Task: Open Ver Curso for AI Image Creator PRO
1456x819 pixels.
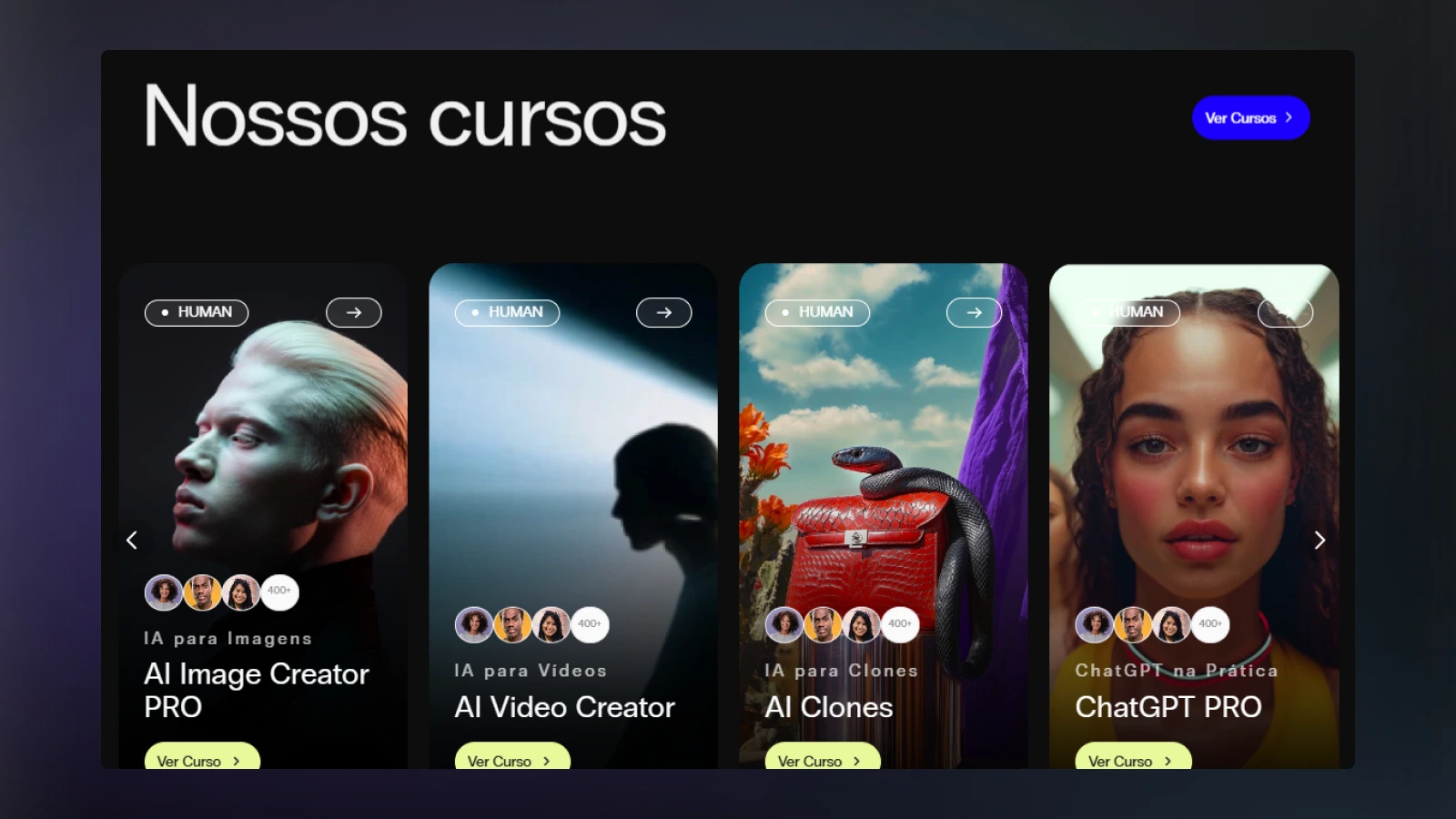Action: [x=202, y=759]
